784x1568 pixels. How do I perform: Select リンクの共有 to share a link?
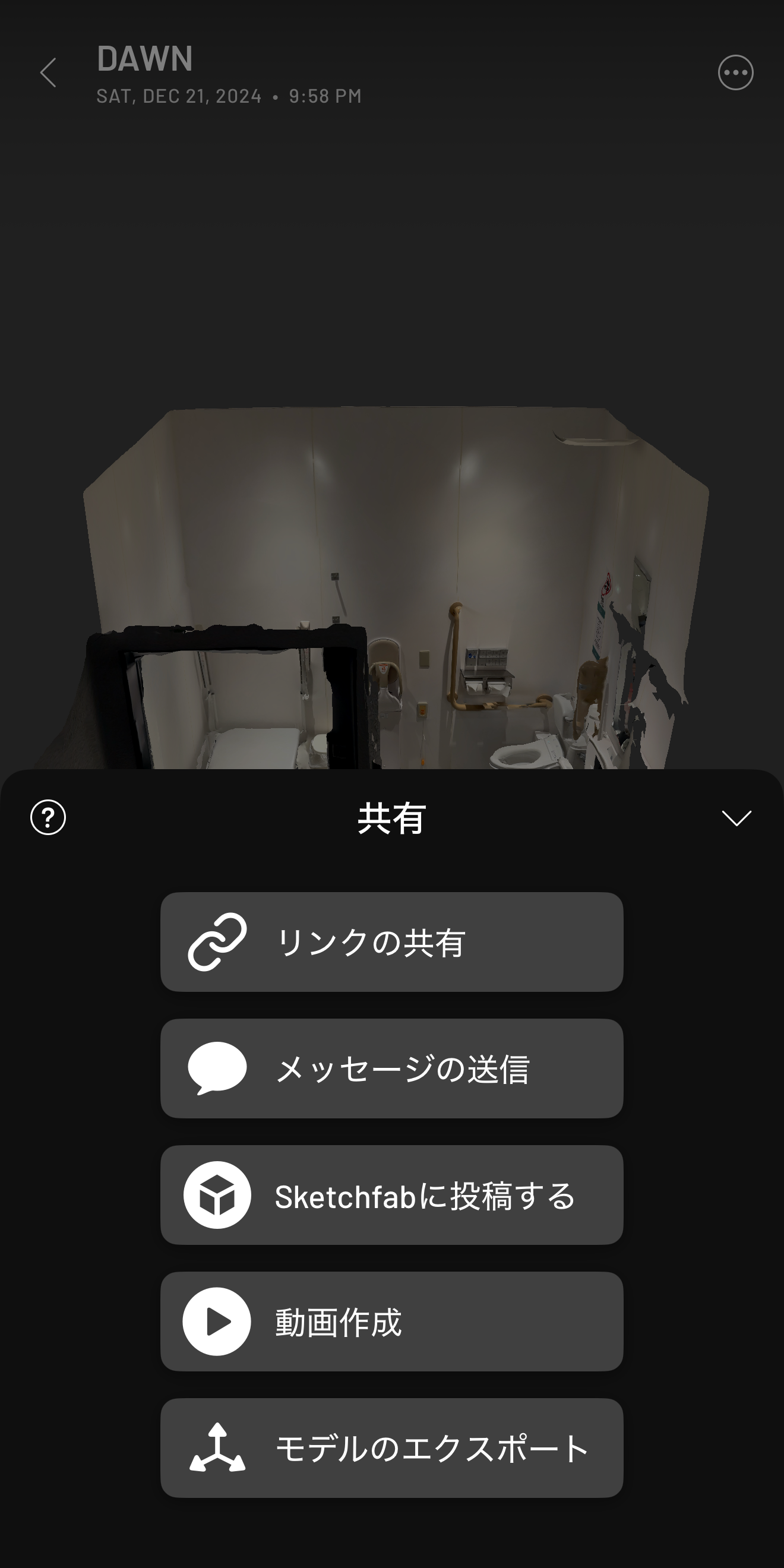coord(391,941)
